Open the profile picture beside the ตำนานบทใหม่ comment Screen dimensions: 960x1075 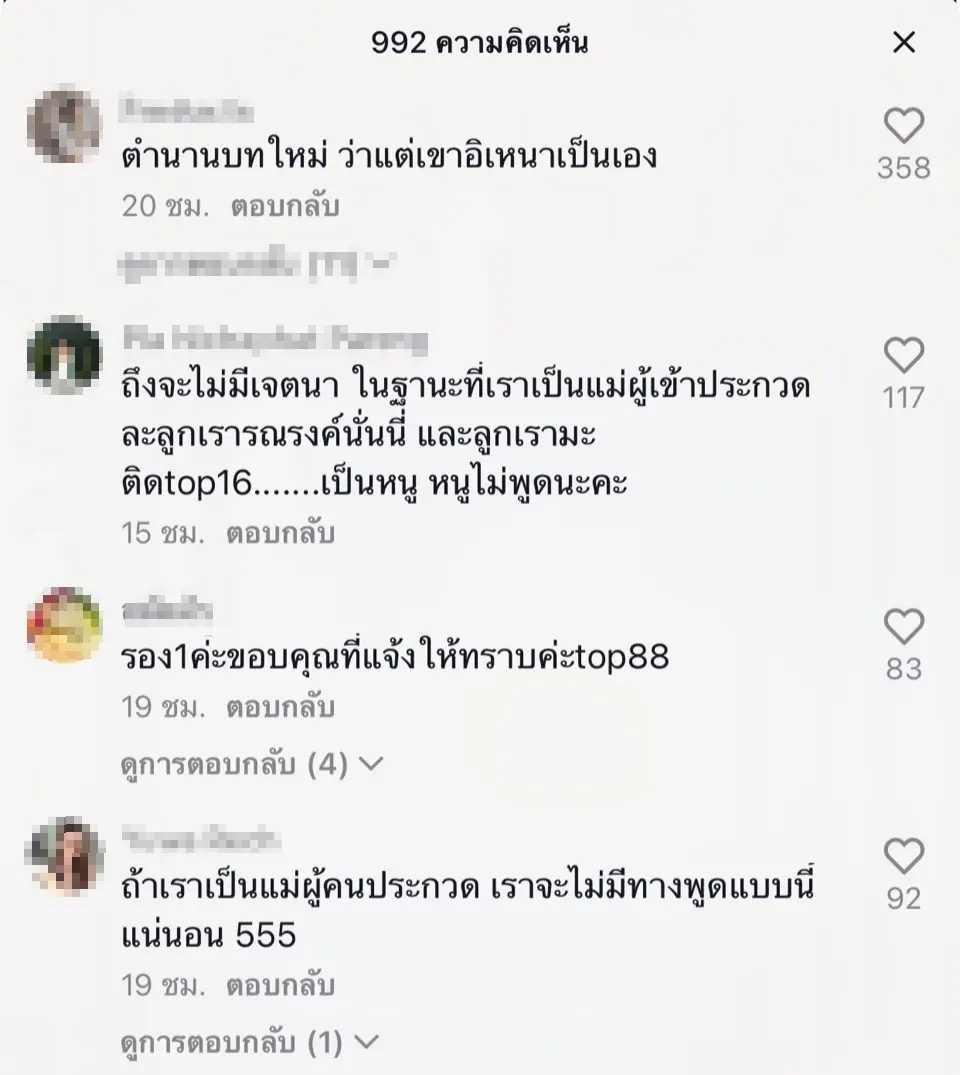pyautogui.click(x=64, y=125)
